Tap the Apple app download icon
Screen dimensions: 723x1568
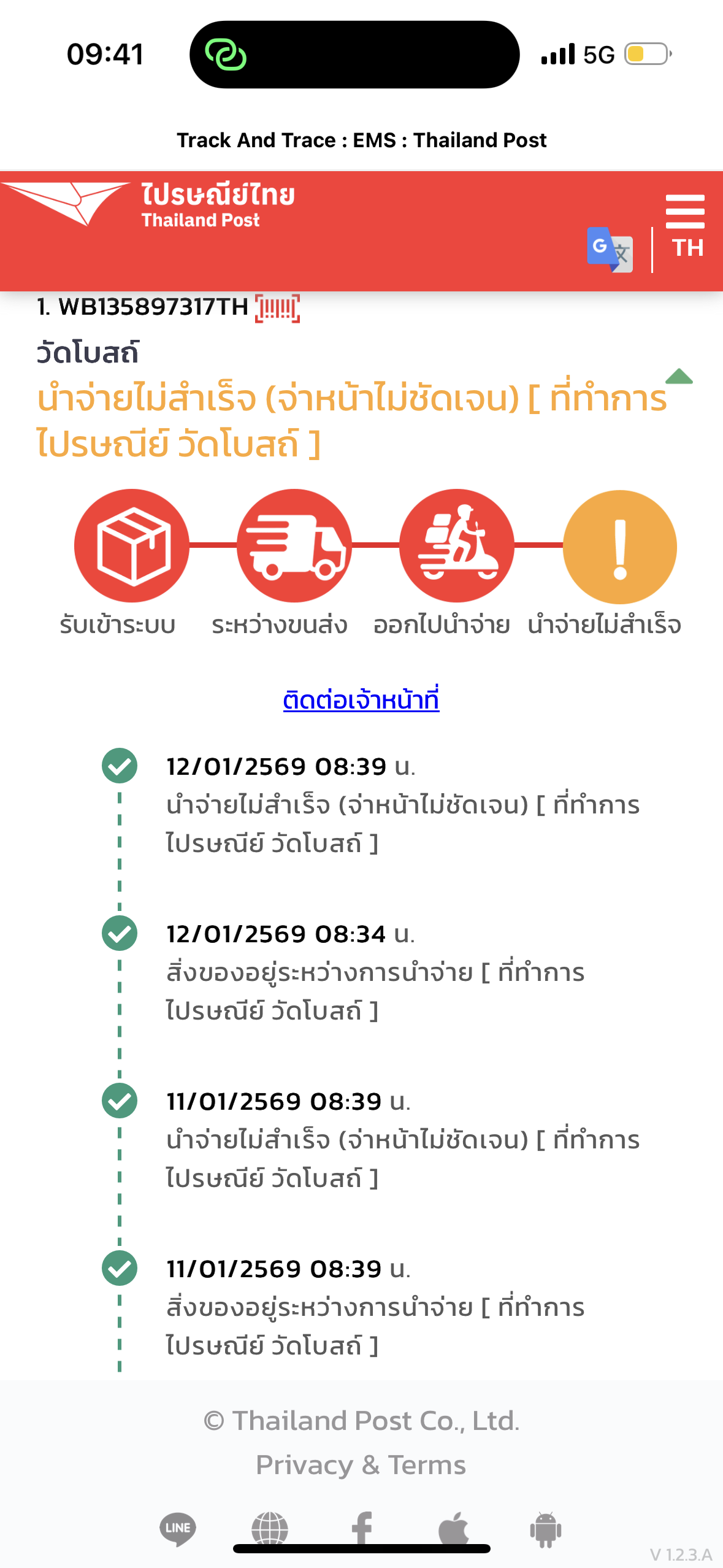[x=454, y=1529]
